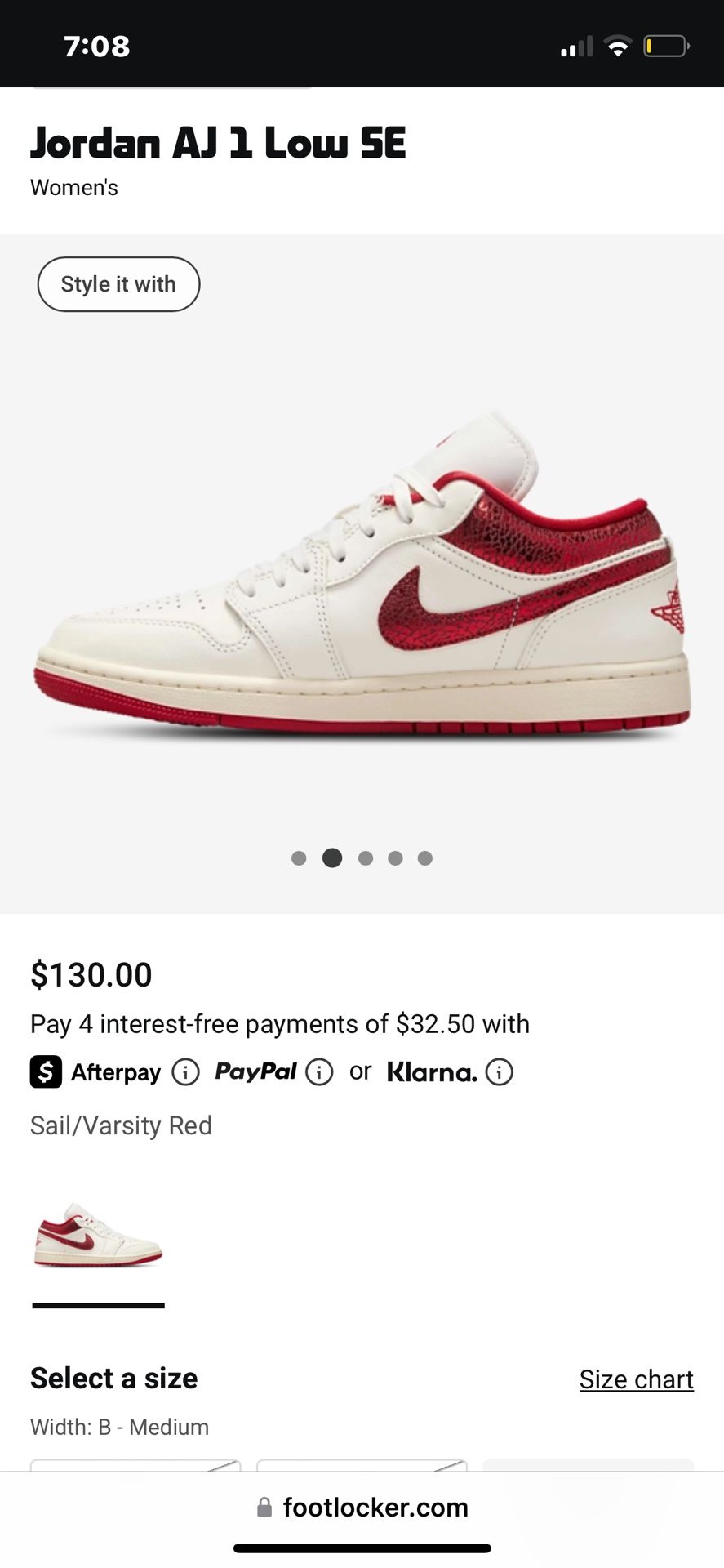Choose the first crossed-out size option

pos(137,1466)
